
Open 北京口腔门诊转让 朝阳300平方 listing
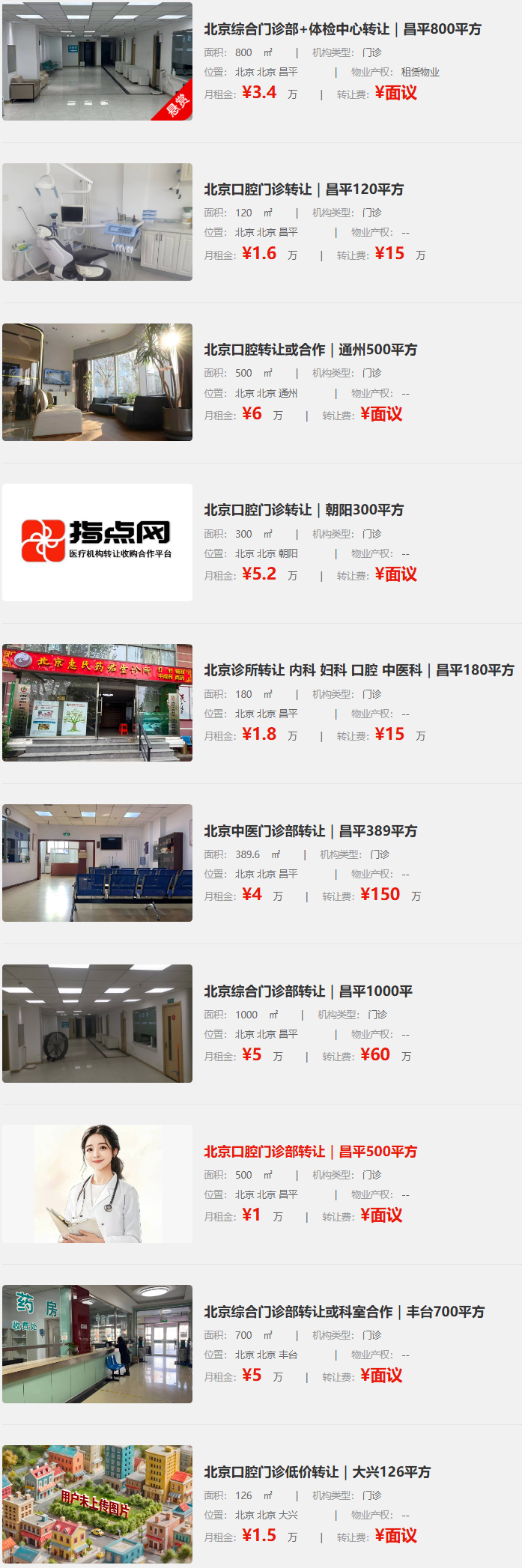click(304, 510)
